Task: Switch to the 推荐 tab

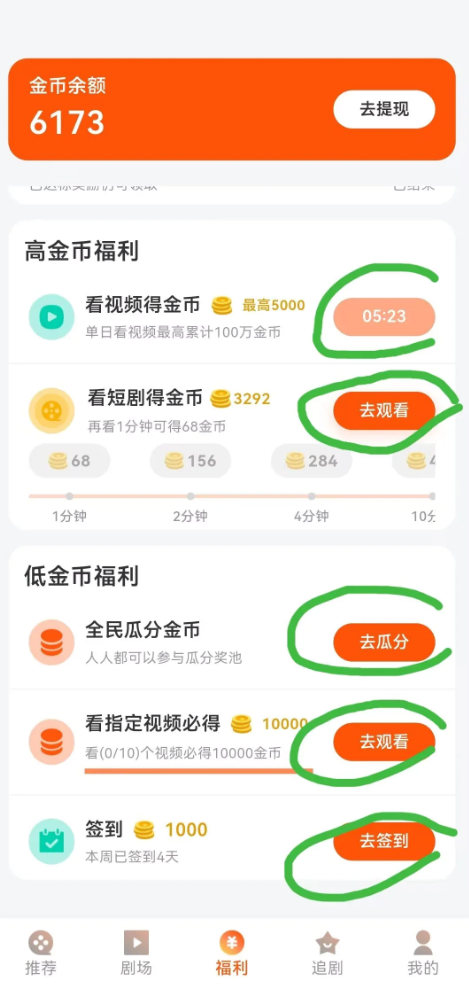Action: tap(41, 953)
